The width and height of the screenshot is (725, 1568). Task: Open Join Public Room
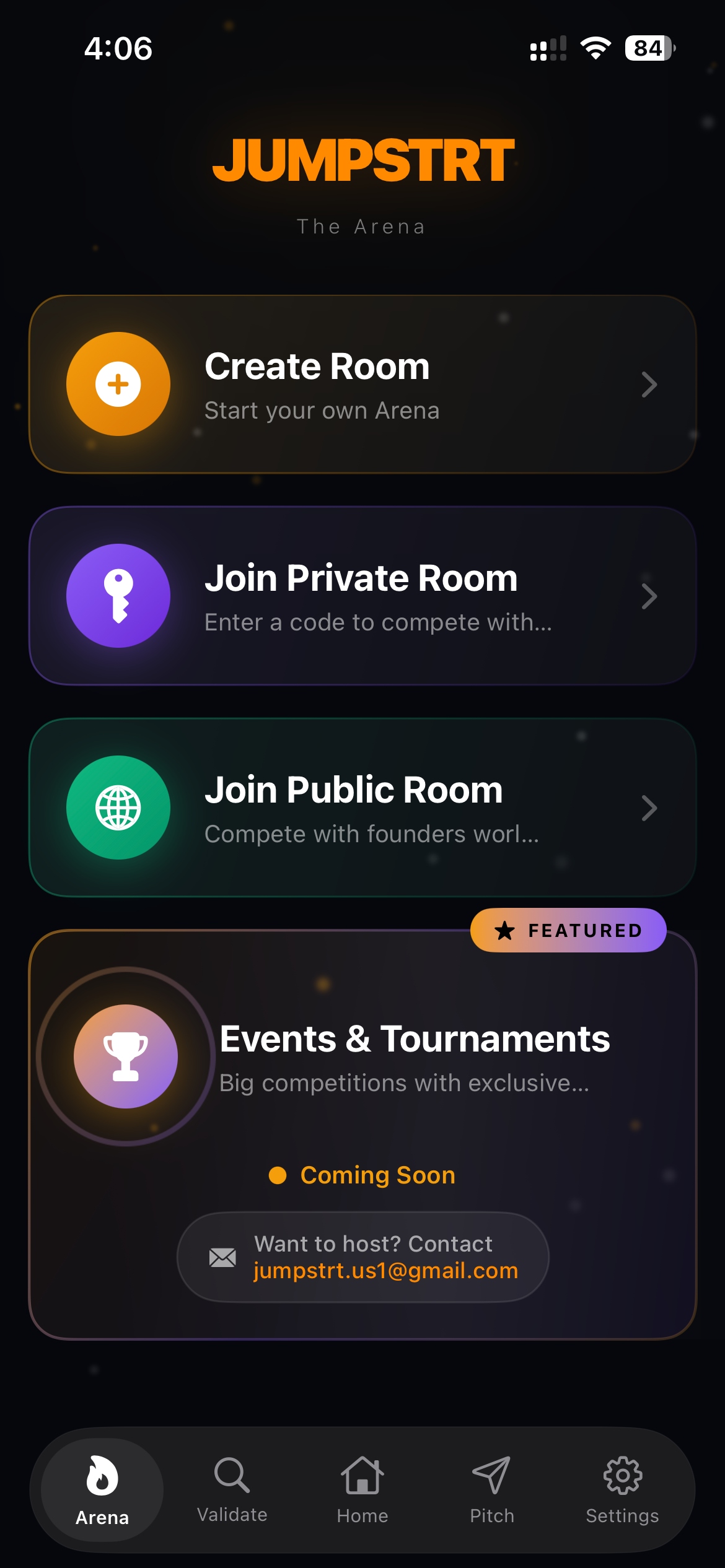[362, 808]
